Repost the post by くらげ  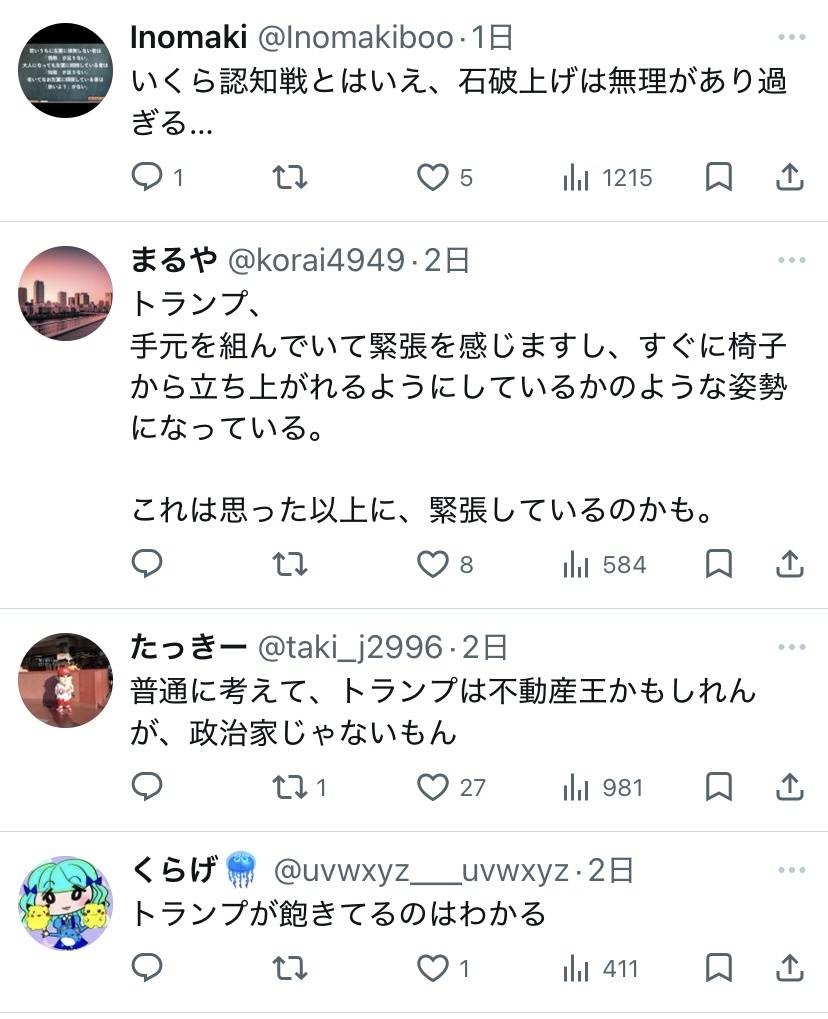click(290, 968)
